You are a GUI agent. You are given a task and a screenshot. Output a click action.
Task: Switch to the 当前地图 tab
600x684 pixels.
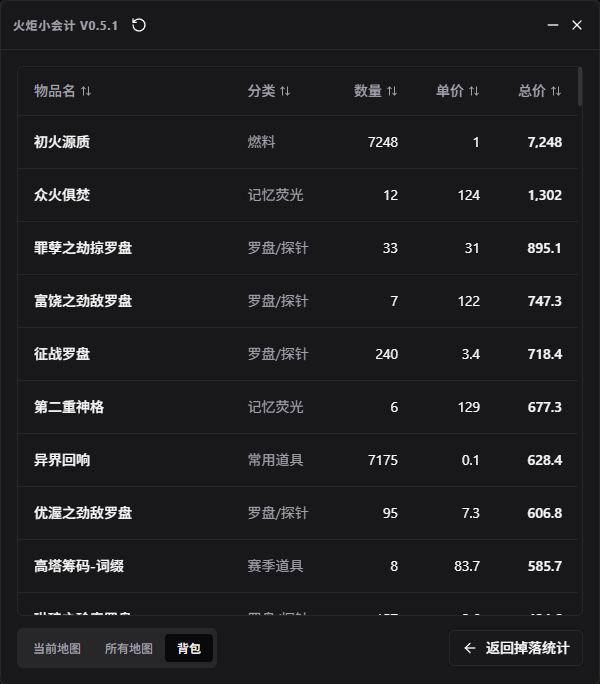click(57, 648)
